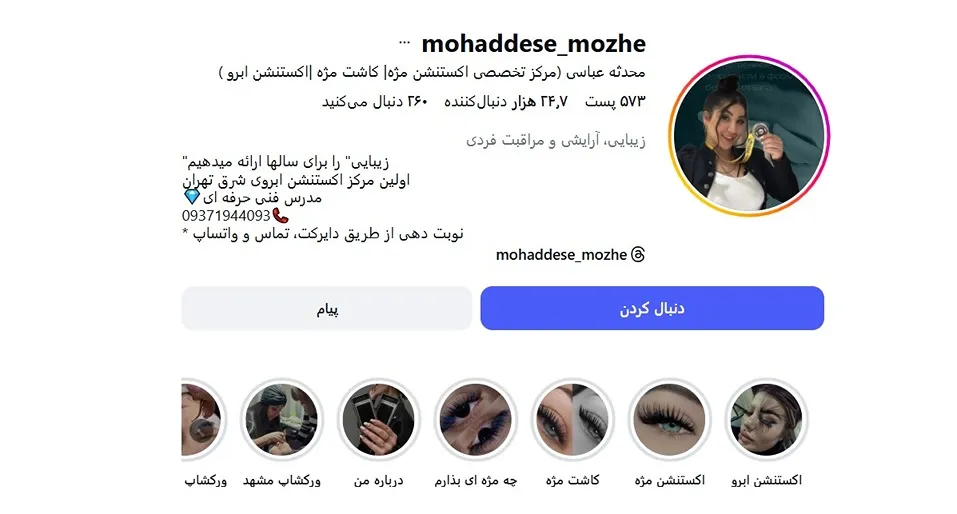
Task: Open the ورکشاپ مشهد highlight
Action: [281, 420]
